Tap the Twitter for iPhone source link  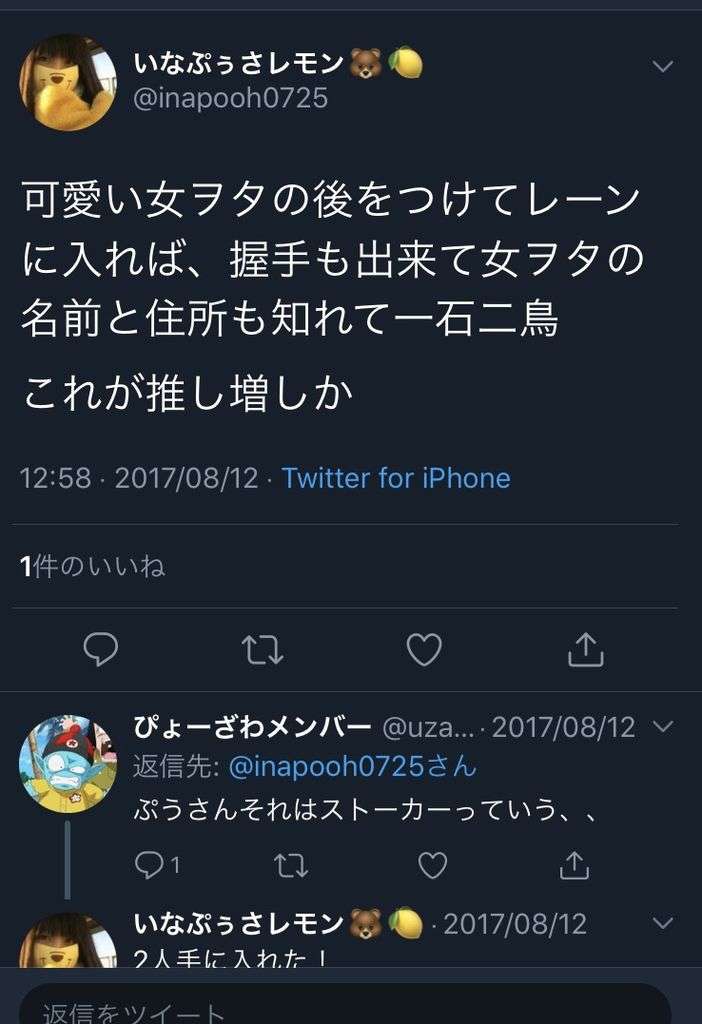click(395, 477)
